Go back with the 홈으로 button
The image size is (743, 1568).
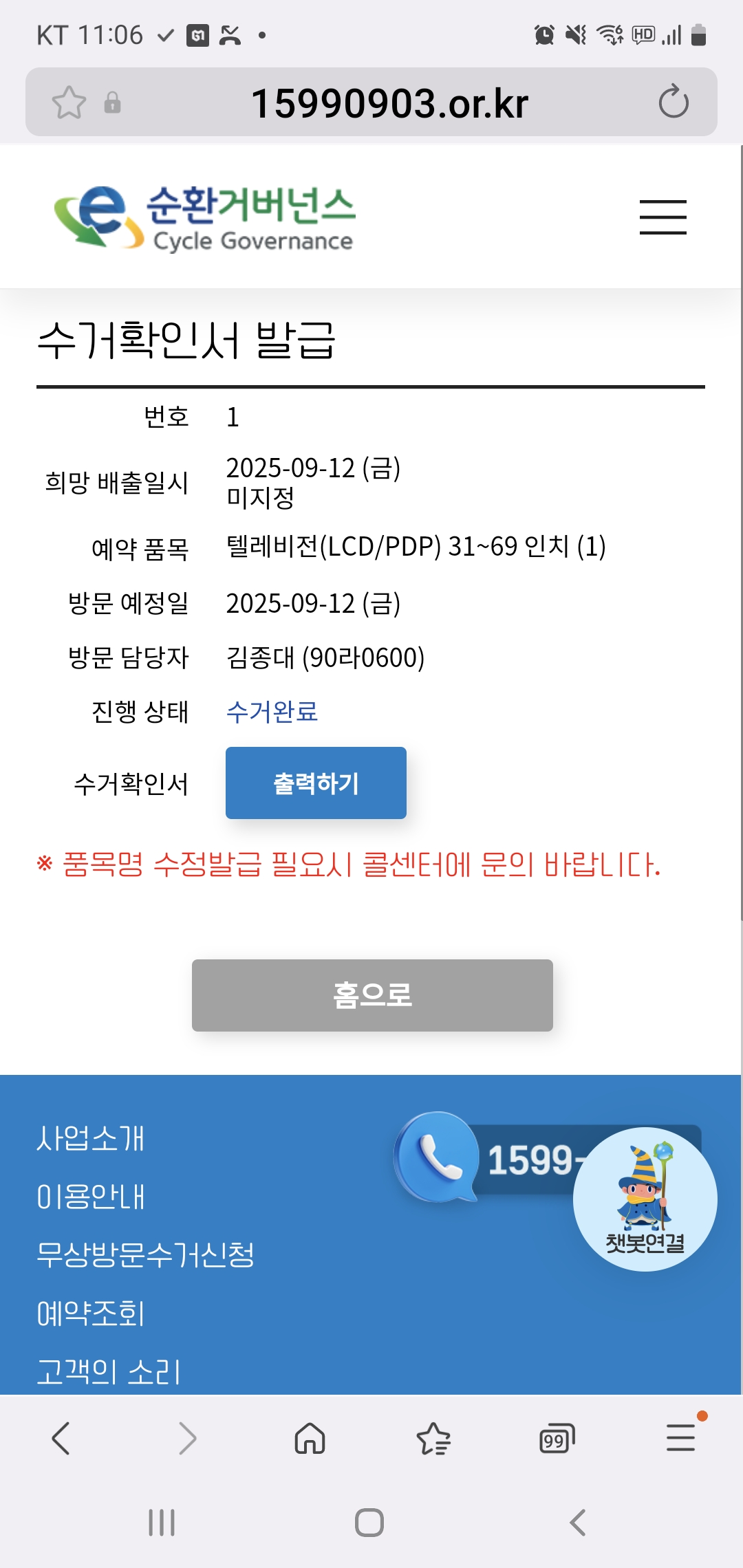pos(372,995)
